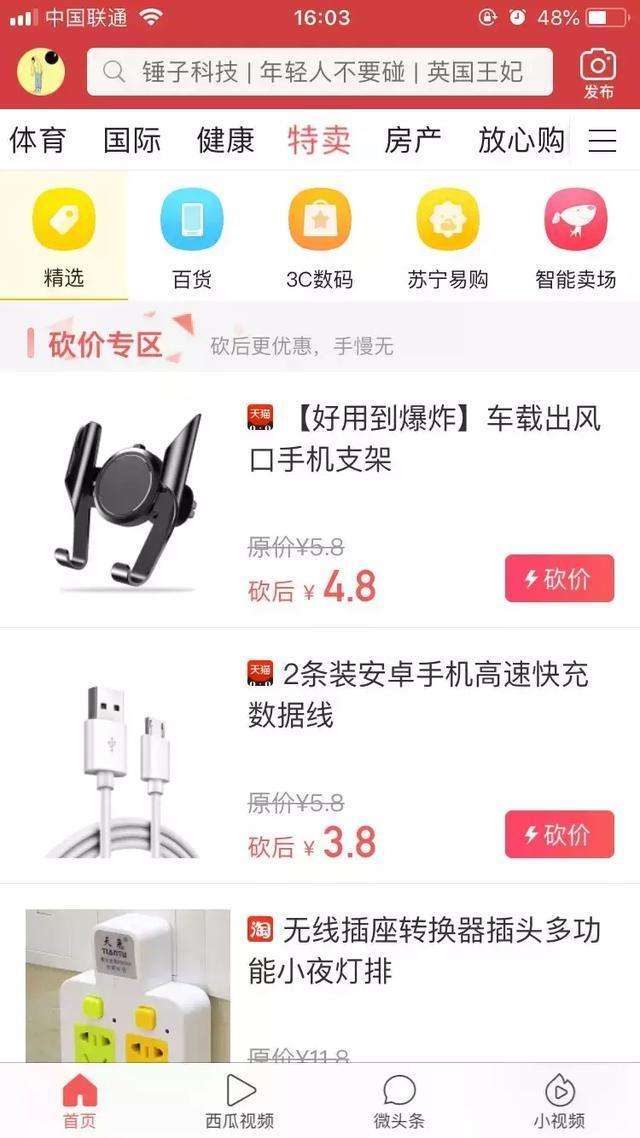Open the 发布 camera button
Screen dimensions: 640x1138
click(x=598, y=74)
